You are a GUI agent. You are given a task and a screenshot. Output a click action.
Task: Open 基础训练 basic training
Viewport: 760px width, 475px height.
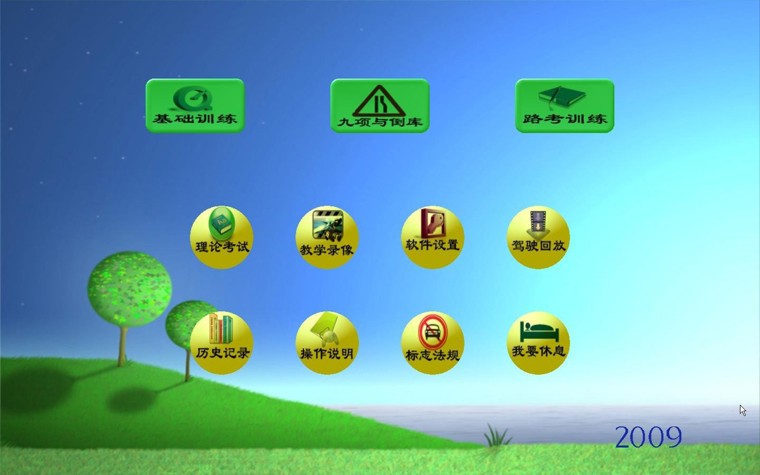click(x=195, y=106)
